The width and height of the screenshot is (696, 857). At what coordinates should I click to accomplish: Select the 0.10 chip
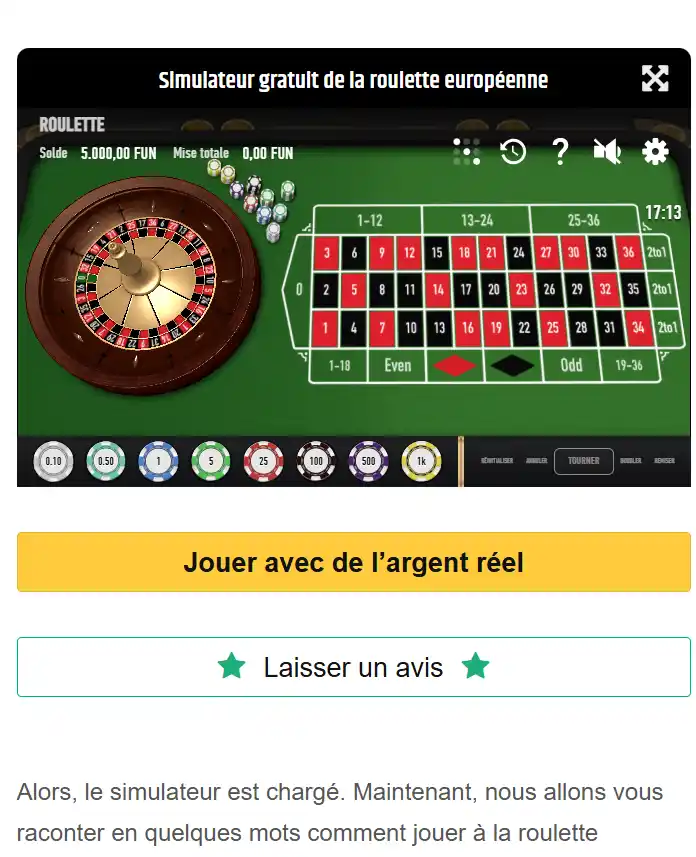click(x=53, y=461)
